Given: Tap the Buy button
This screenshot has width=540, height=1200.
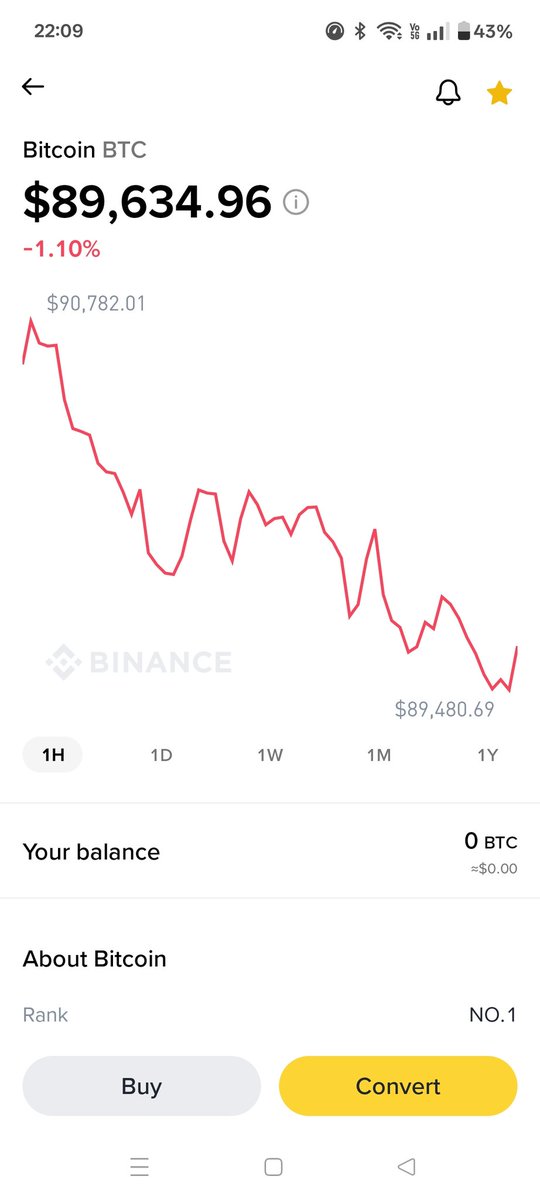Looking at the screenshot, I should coord(141,1086).
